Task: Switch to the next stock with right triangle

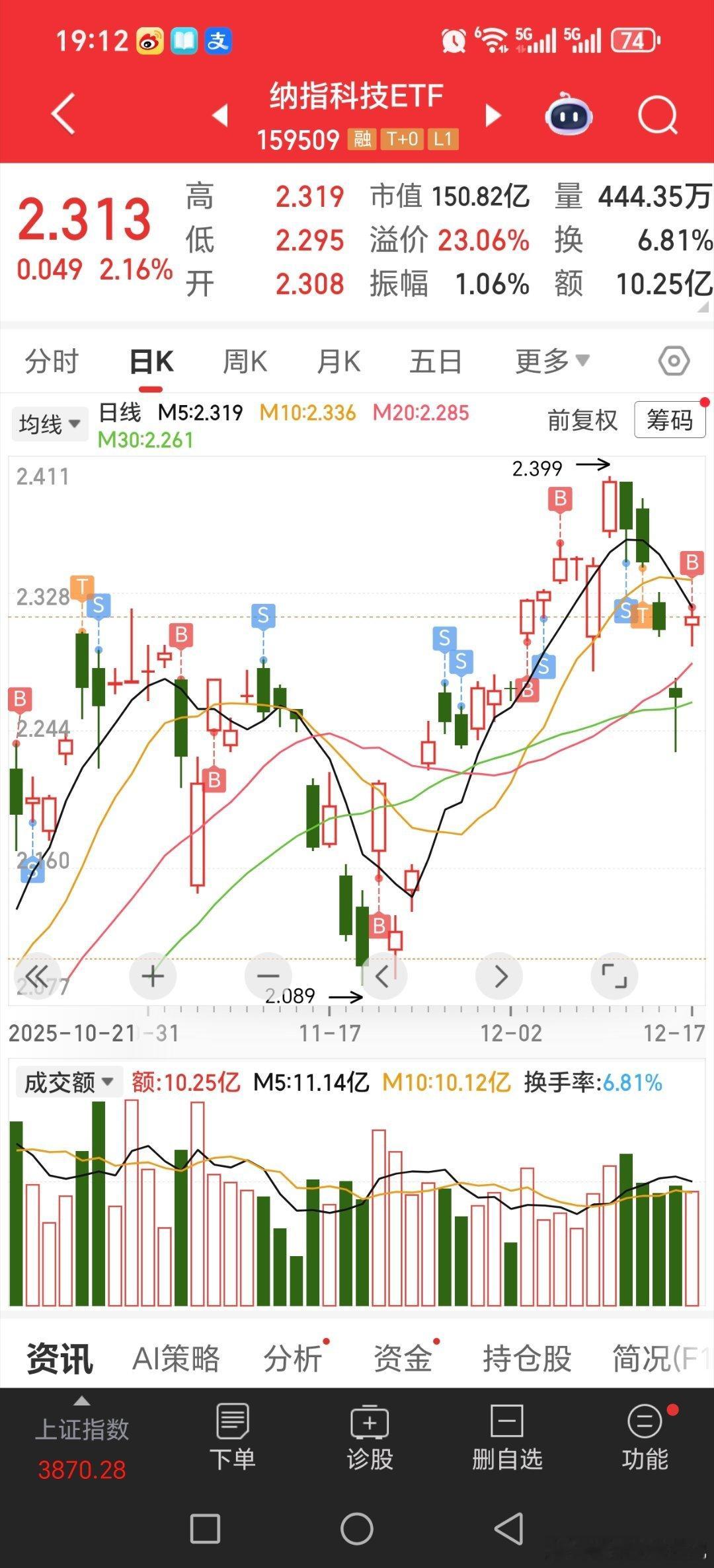Action: click(x=493, y=116)
